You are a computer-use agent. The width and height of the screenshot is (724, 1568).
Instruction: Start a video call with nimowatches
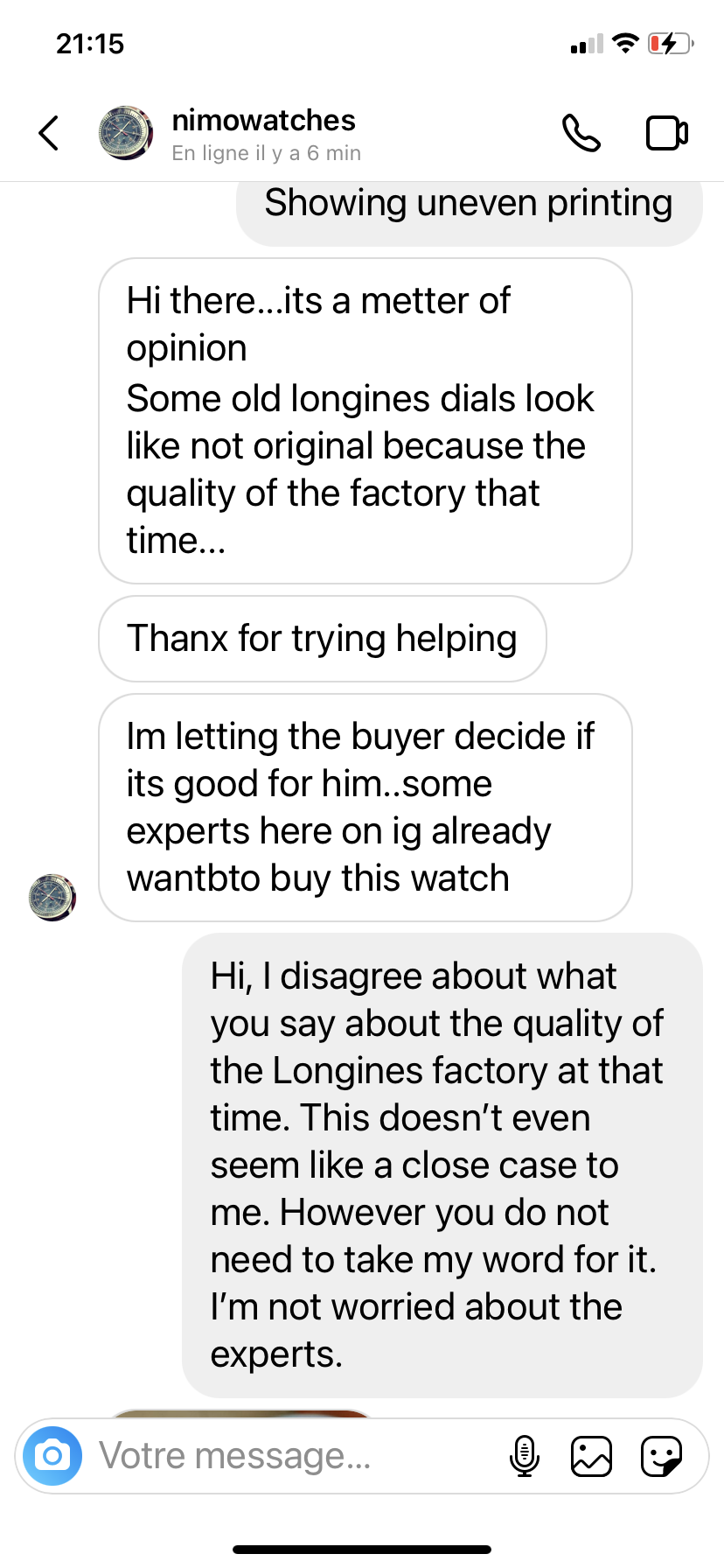click(667, 133)
